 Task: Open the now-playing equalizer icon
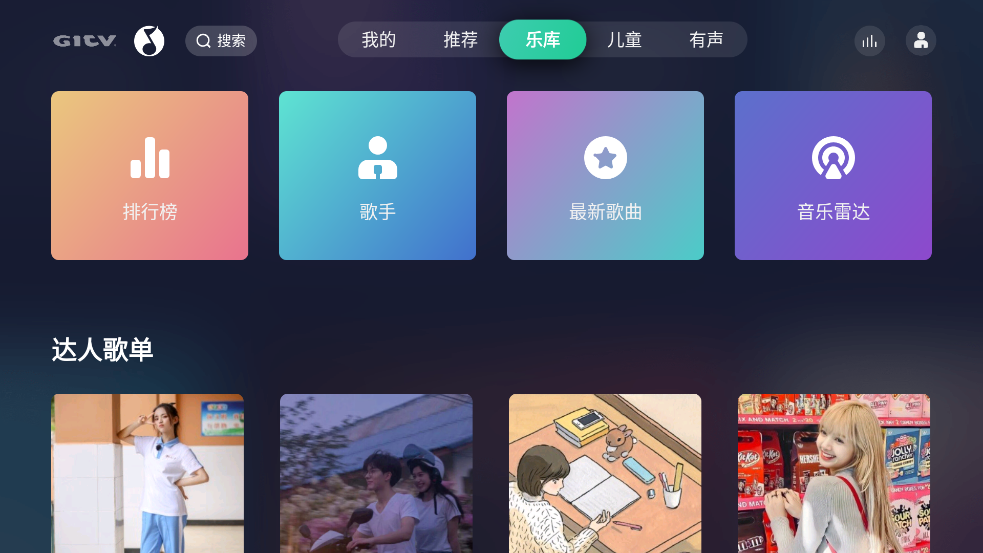(870, 41)
